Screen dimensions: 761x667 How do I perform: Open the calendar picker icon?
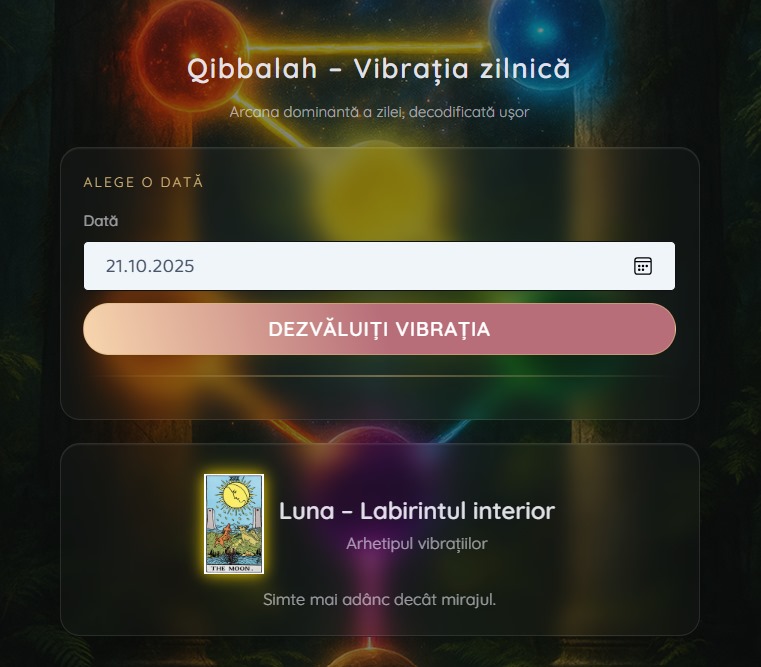(643, 266)
